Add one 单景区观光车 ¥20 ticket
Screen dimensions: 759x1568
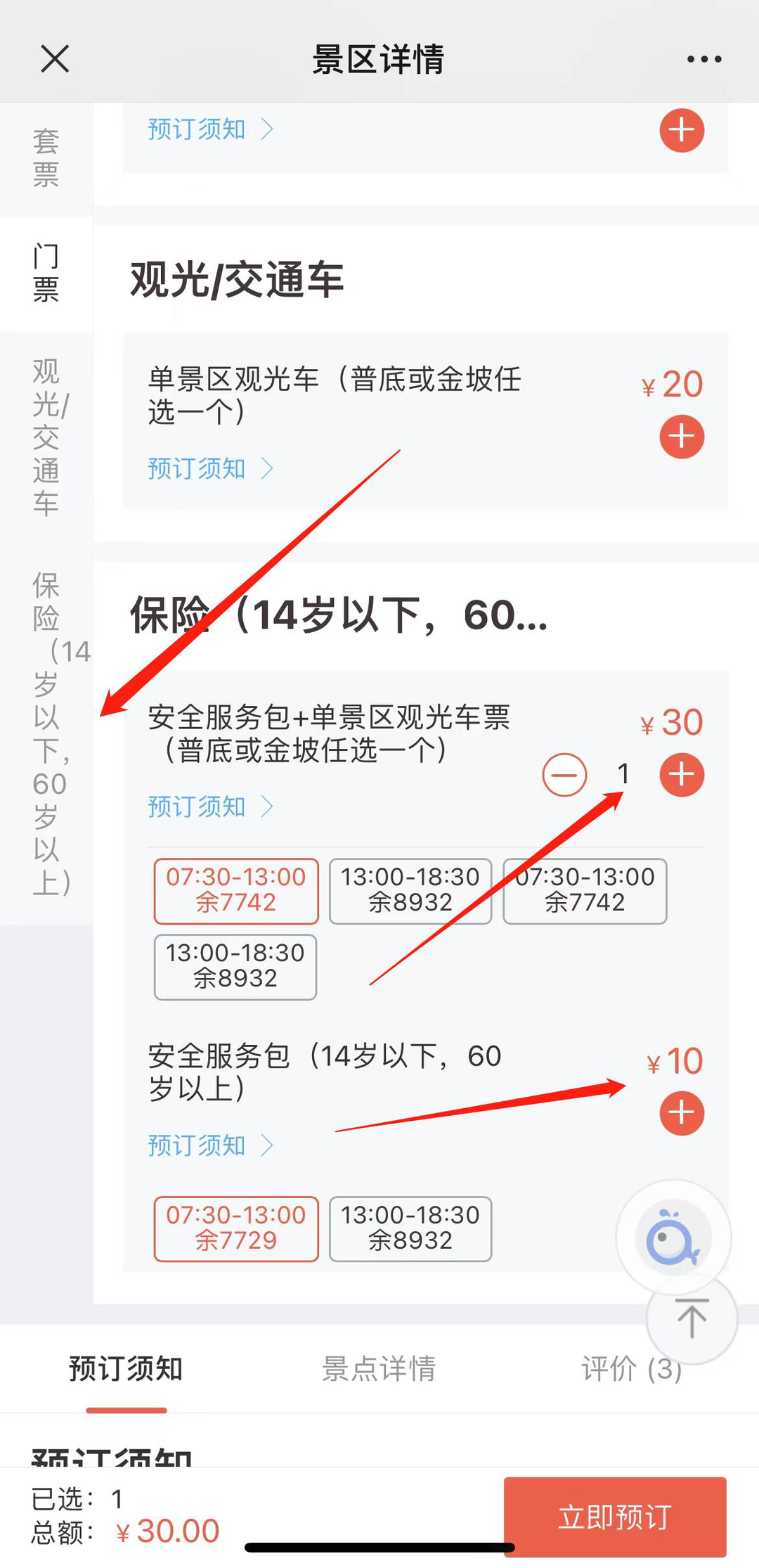pos(682,437)
